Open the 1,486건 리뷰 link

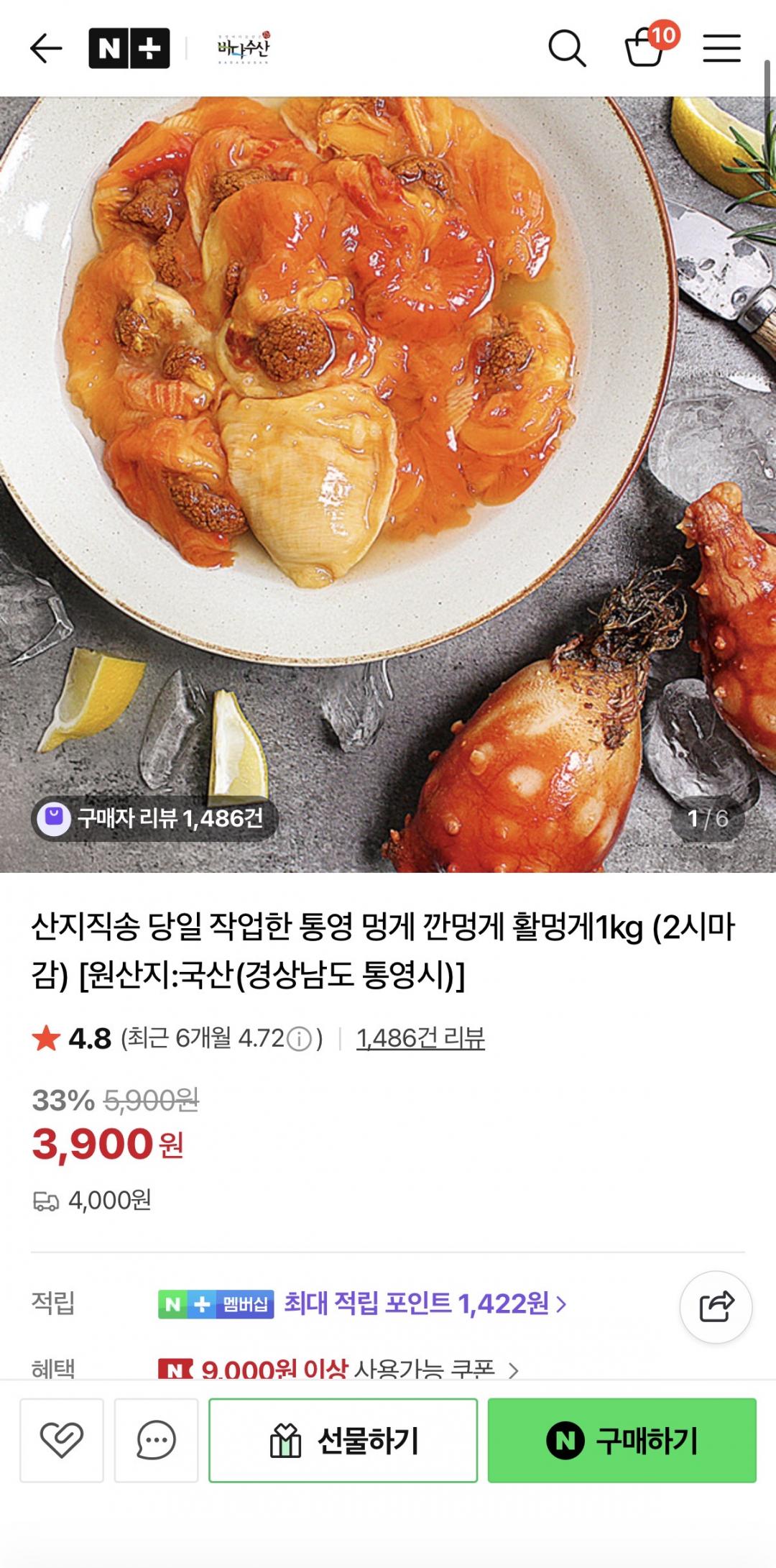click(420, 1038)
